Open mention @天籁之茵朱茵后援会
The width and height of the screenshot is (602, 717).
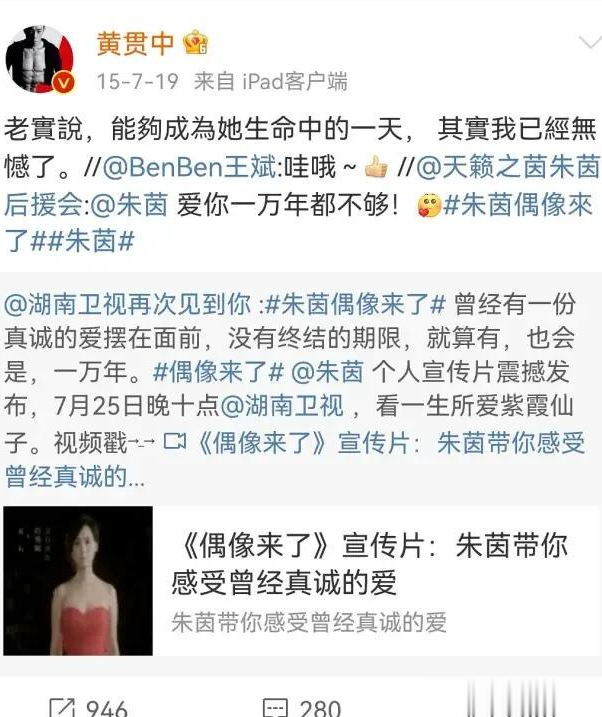click(x=500, y=165)
